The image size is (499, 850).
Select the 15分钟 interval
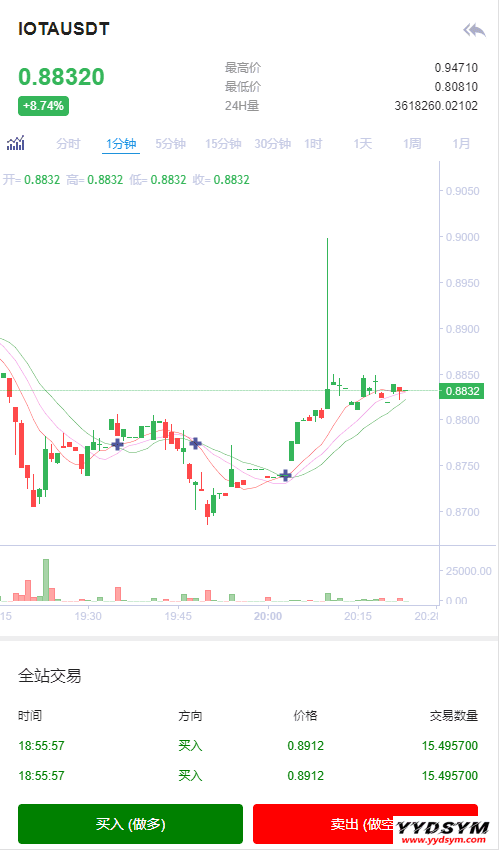point(223,144)
